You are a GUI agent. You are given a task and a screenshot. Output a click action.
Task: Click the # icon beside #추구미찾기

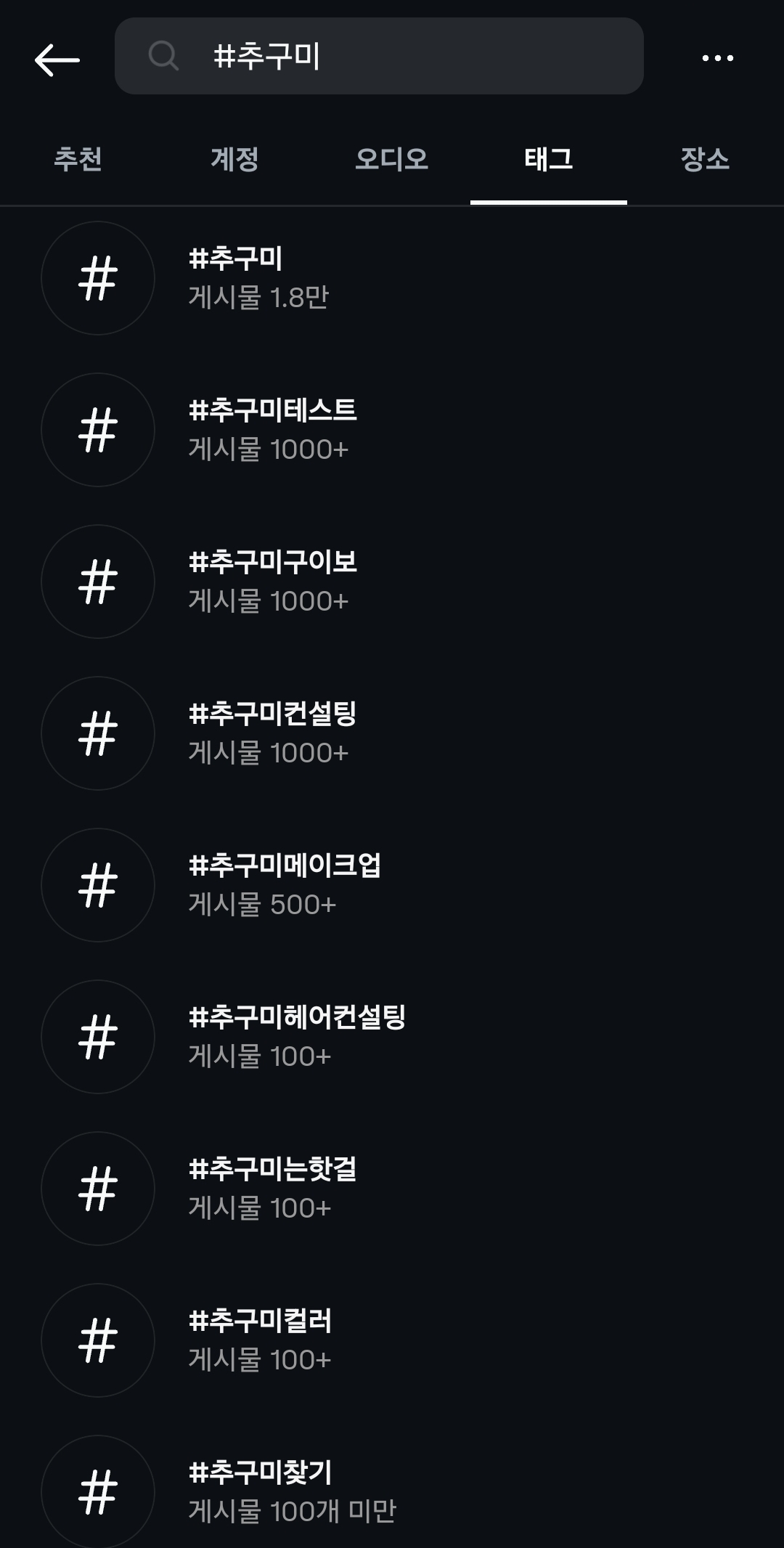[x=98, y=1492]
